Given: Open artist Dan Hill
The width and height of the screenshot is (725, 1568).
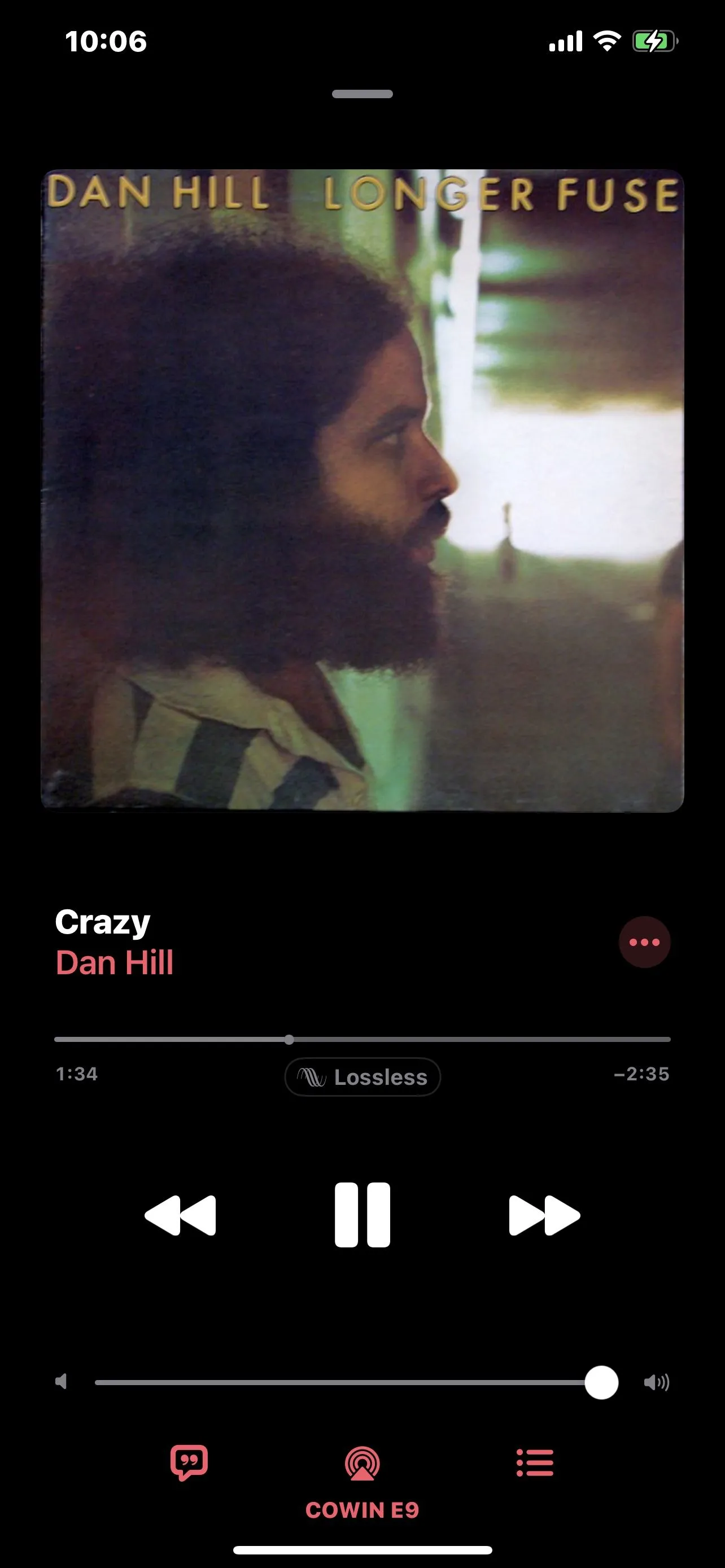Looking at the screenshot, I should pos(115,963).
